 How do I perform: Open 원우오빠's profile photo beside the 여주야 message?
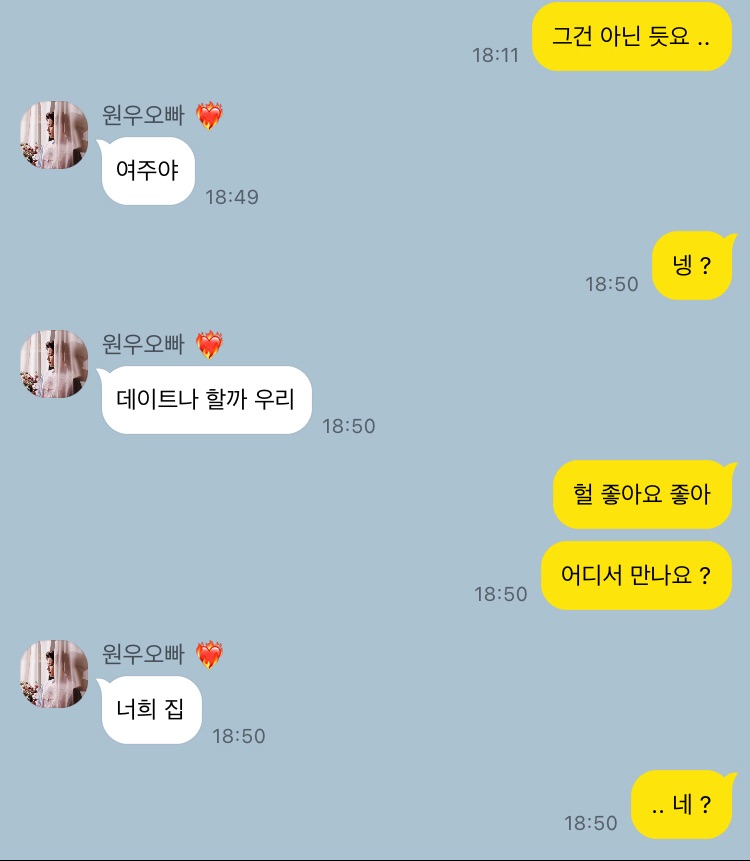pos(54,135)
